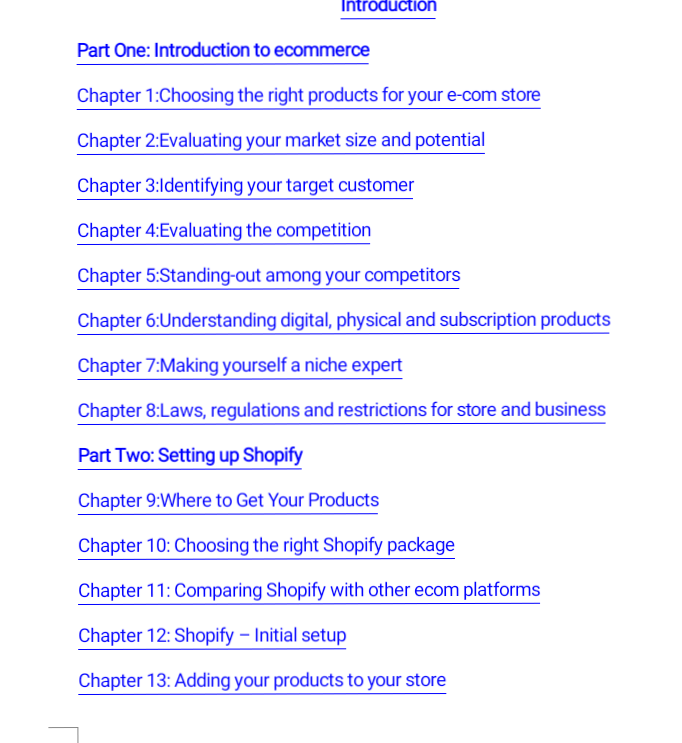Open Chapter 1: Choosing the right products
The width and height of the screenshot is (682, 743).
[308, 95]
